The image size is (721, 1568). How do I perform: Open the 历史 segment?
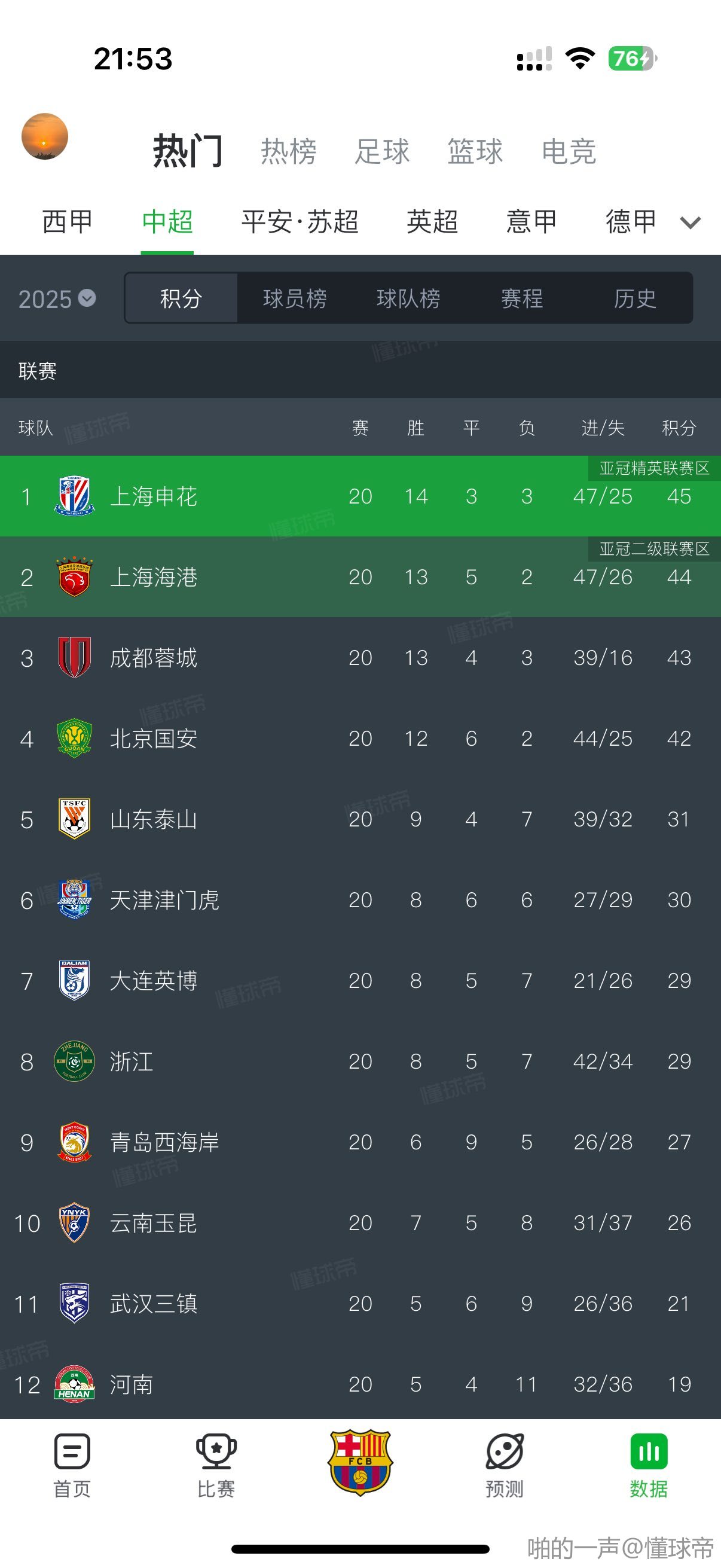pos(634,298)
